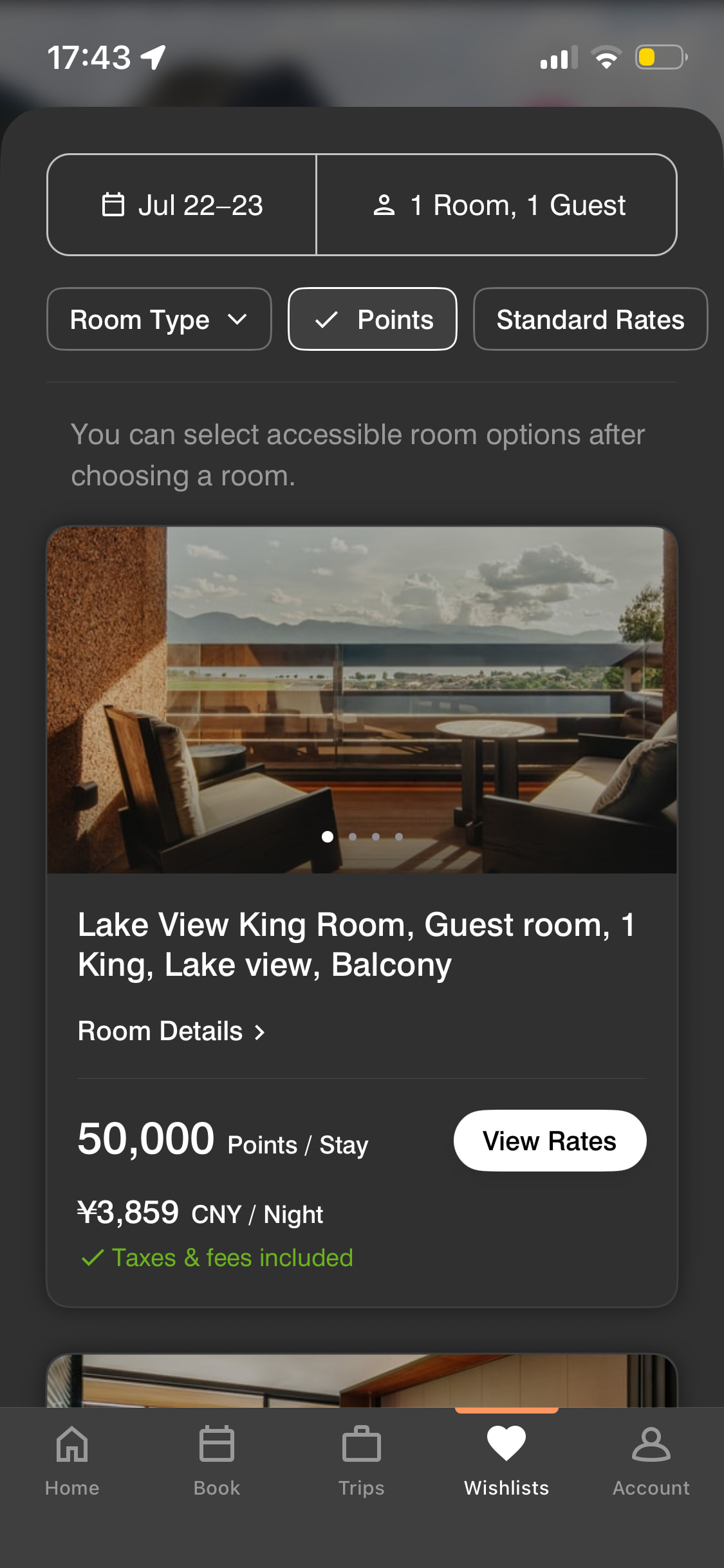The image size is (724, 1568).
Task: Open Room Details for Lake View King
Action: [171, 1031]
